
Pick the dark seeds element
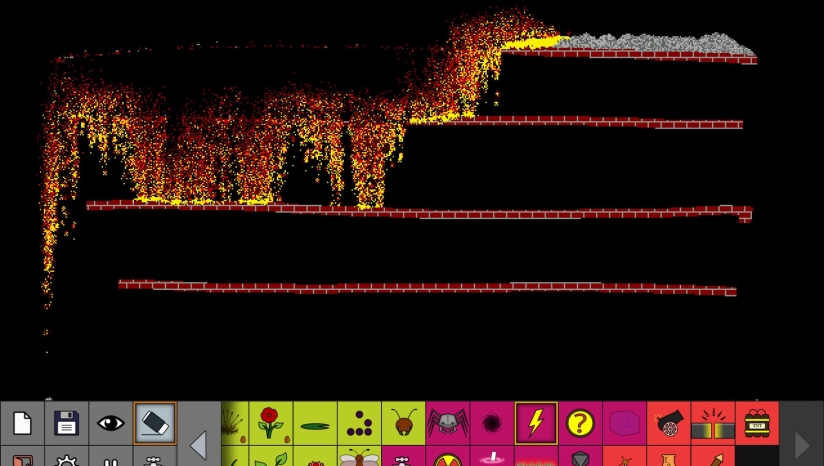pos(359,423)
